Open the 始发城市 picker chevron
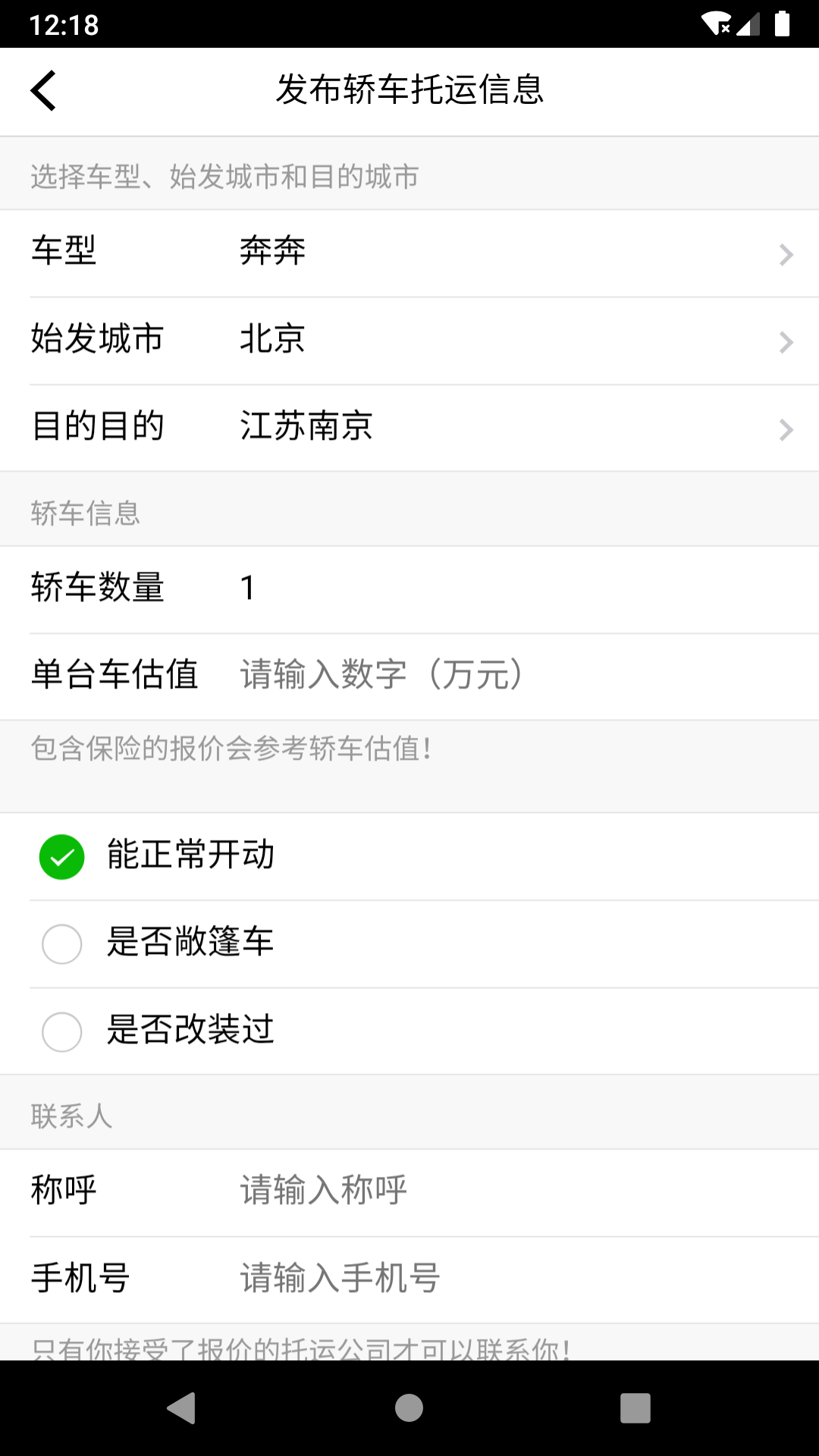The width and height of the screenshot is (819, 1456). tap(786, 342)
